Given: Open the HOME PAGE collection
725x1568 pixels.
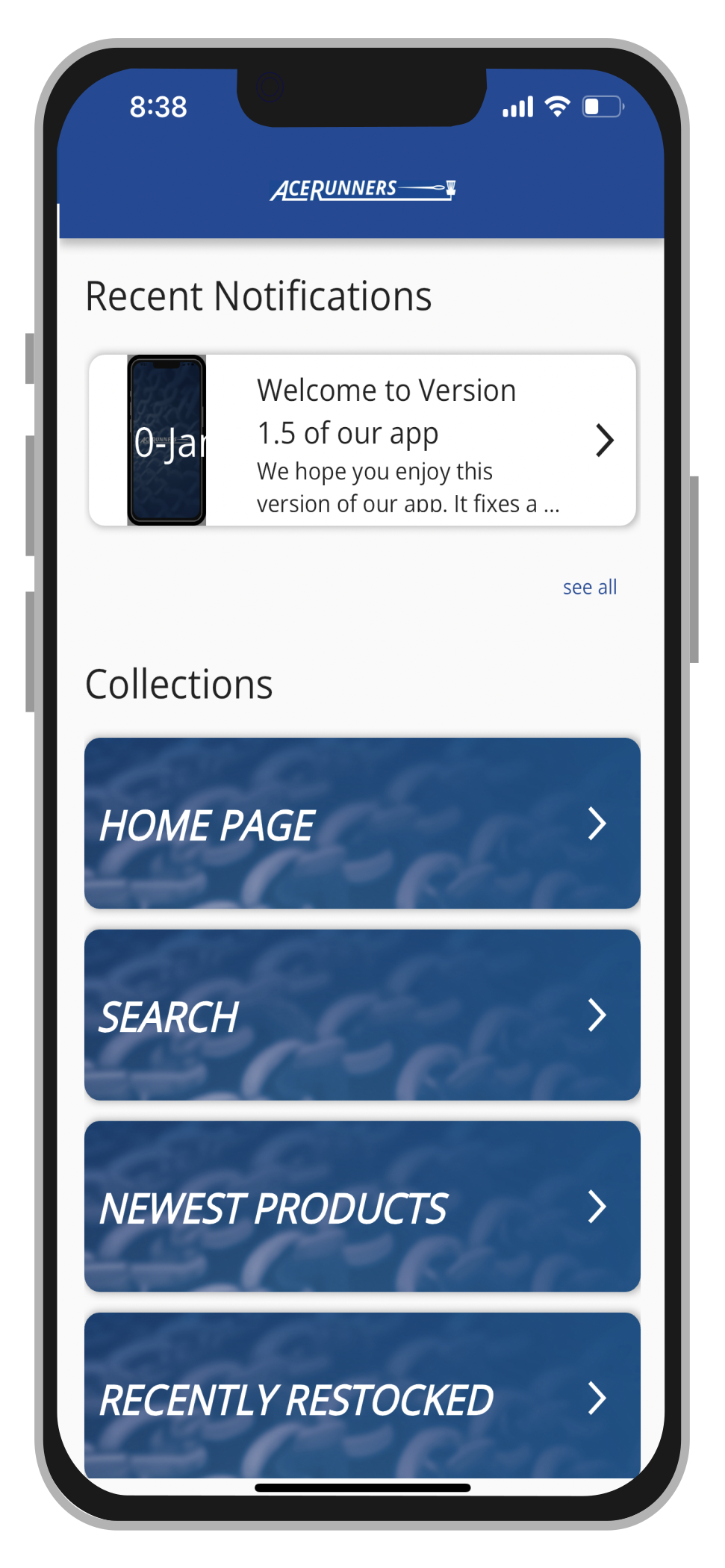Looking at the screenshot, I should 362,824.
